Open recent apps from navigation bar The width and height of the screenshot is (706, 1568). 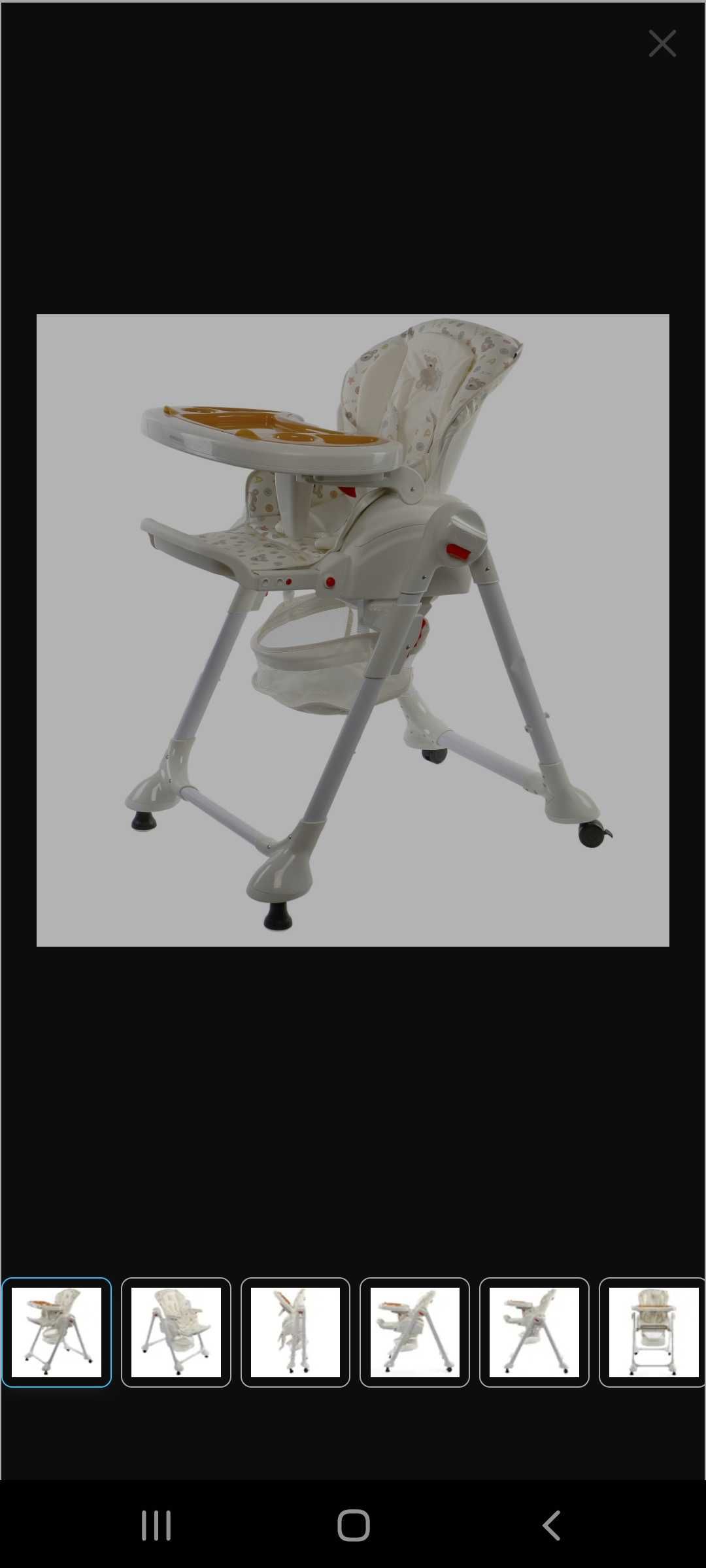156,1526
